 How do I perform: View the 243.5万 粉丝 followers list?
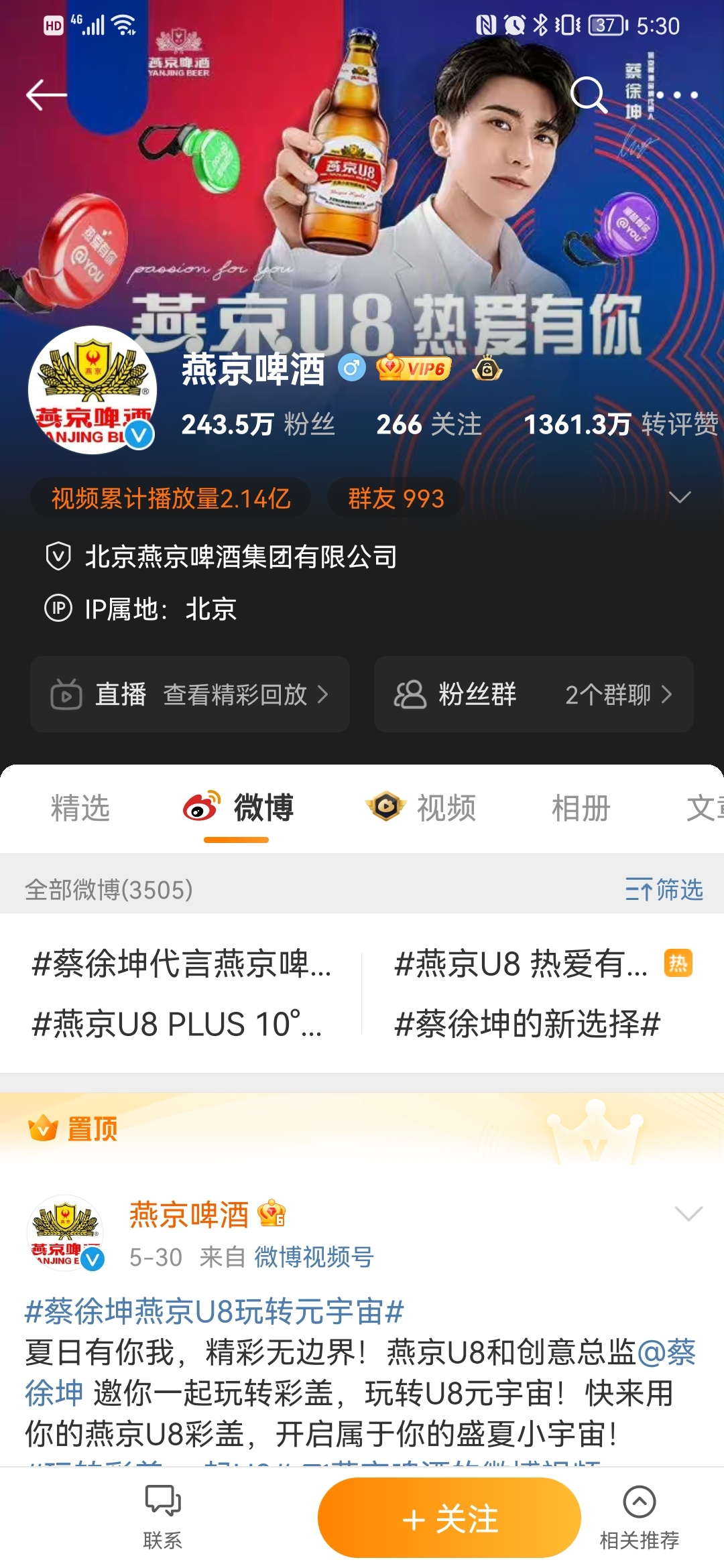coord(257,424)
